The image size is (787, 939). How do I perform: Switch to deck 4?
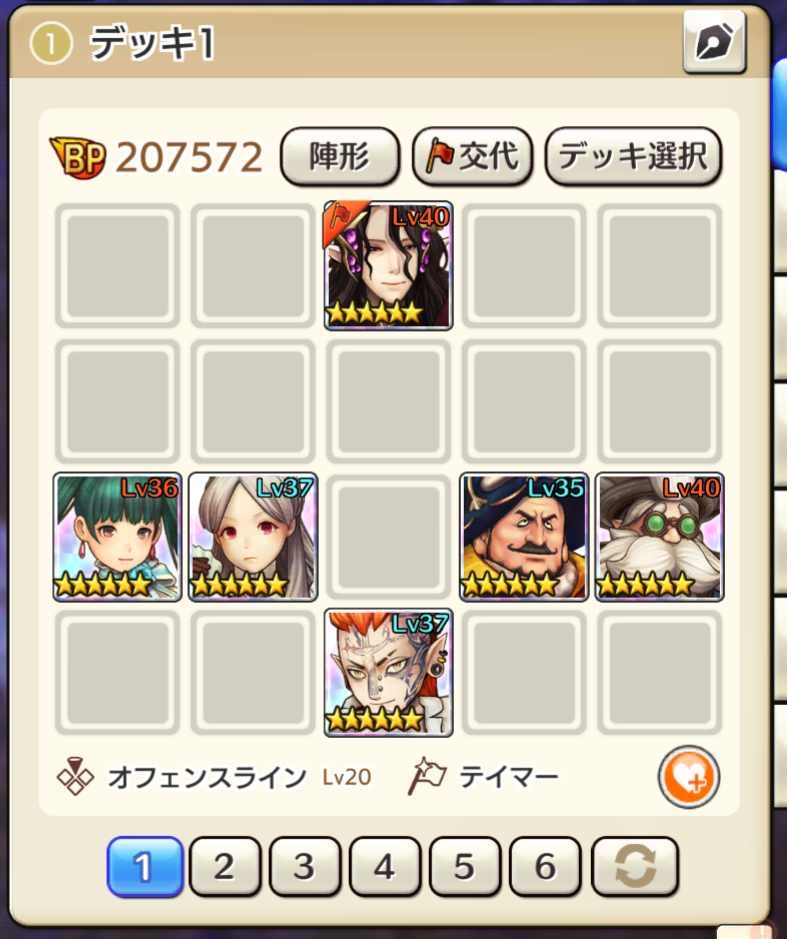pos(384,866)
